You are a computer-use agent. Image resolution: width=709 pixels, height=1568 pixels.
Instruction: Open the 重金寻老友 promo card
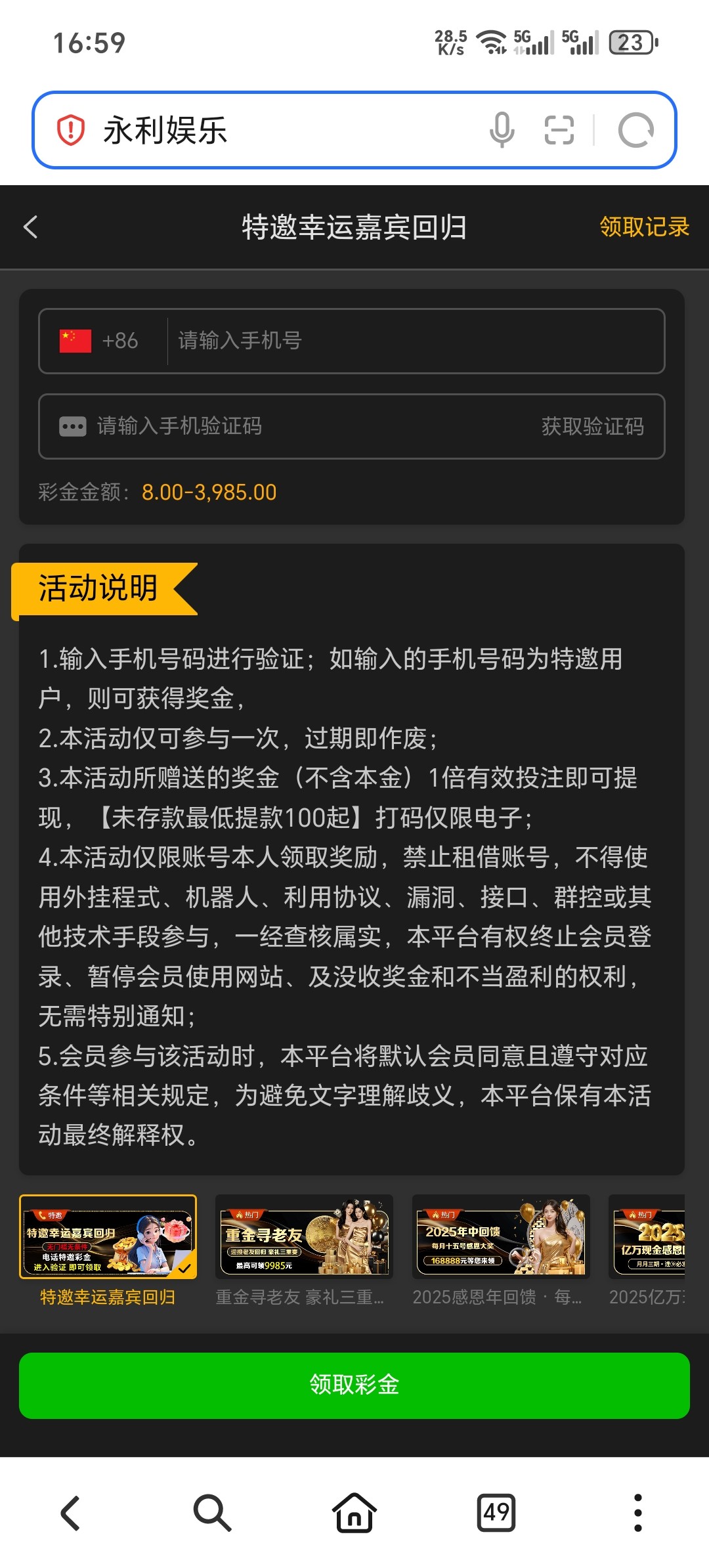(x=304, y=1236)
